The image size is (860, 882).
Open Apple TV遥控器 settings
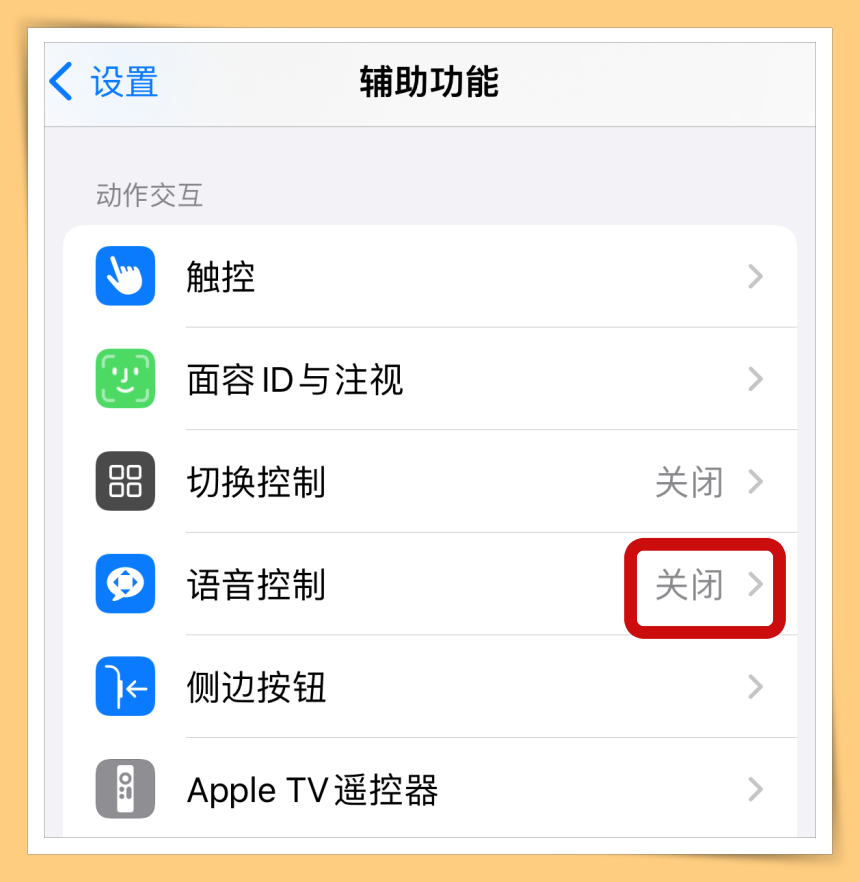[430, 790]
